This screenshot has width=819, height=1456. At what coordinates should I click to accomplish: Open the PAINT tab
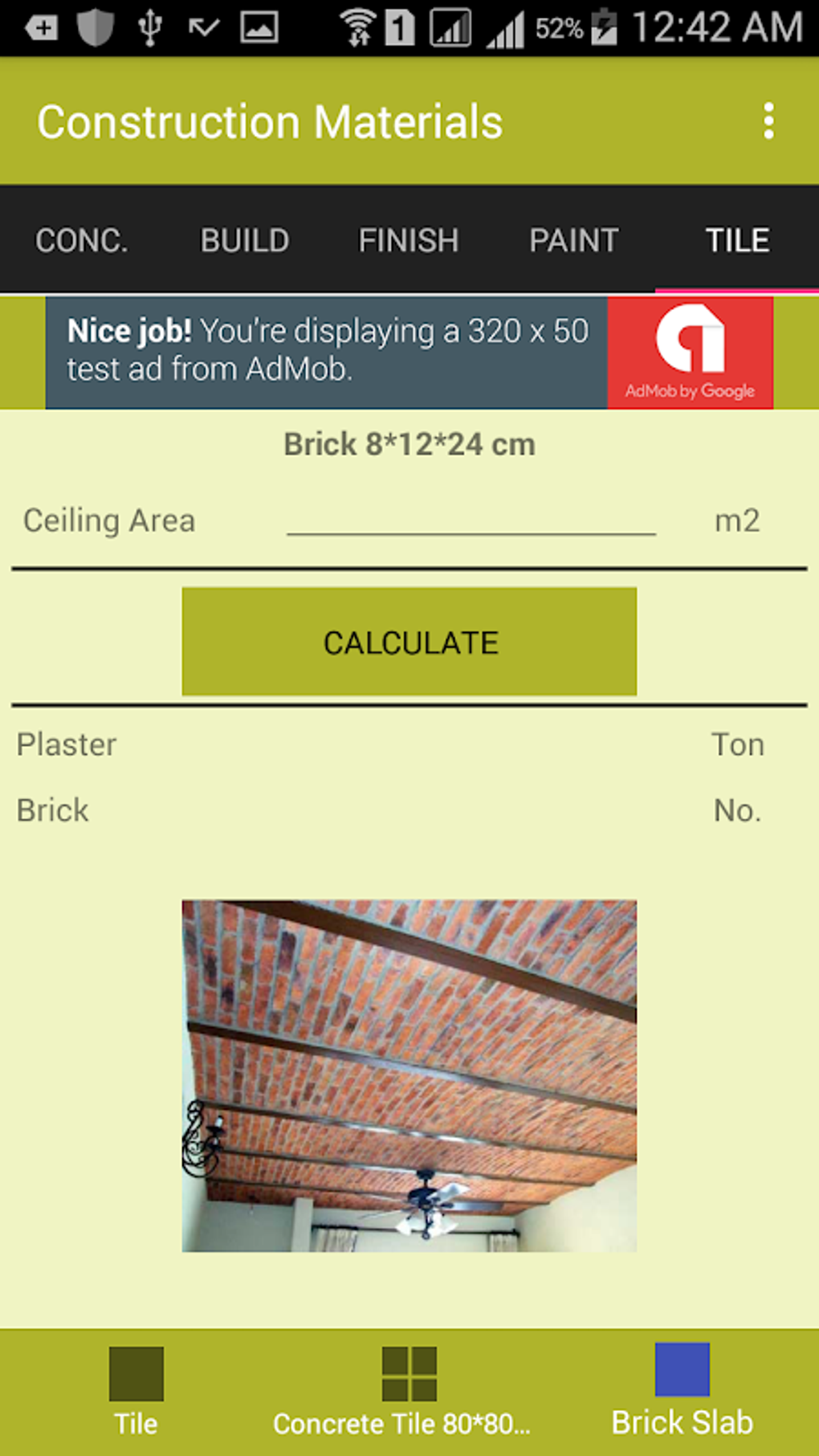pyautogui.click(x=573, y=240)
